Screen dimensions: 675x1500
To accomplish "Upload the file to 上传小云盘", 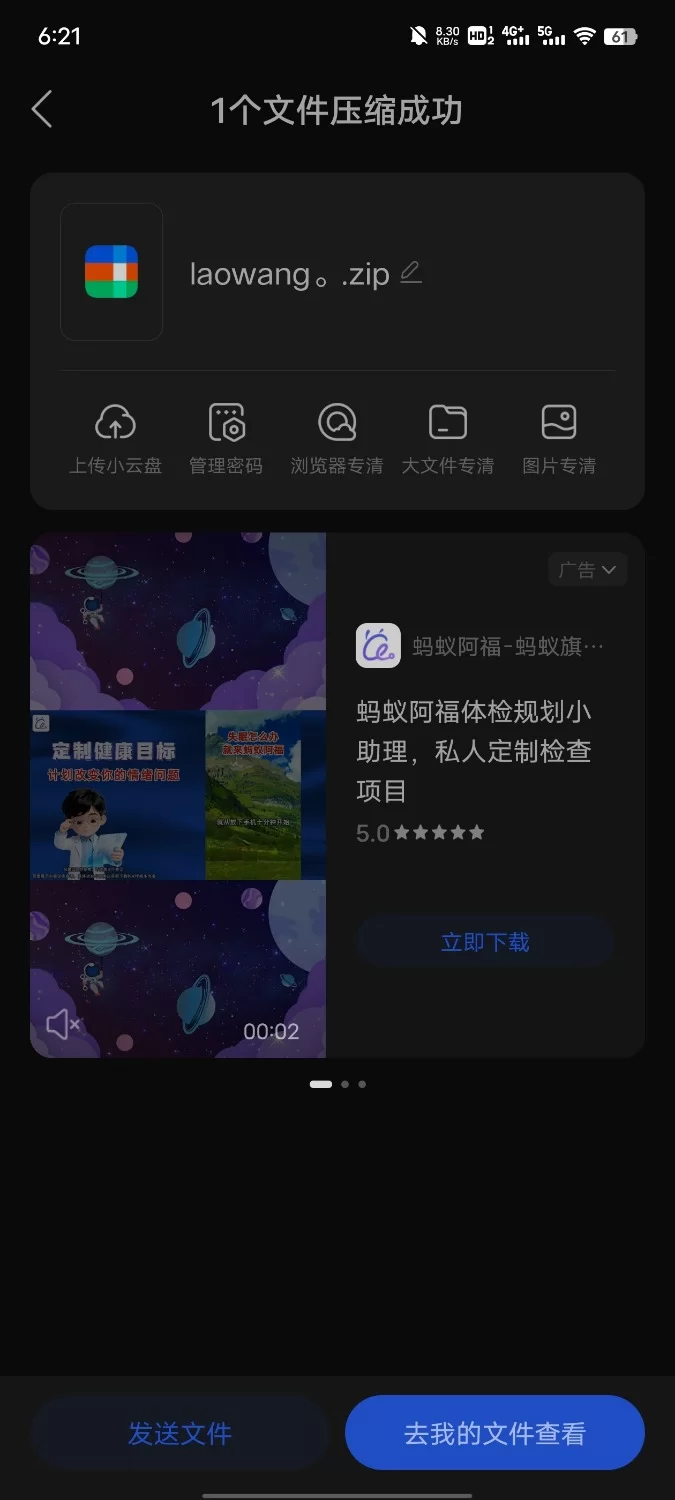I will [115, 438].
